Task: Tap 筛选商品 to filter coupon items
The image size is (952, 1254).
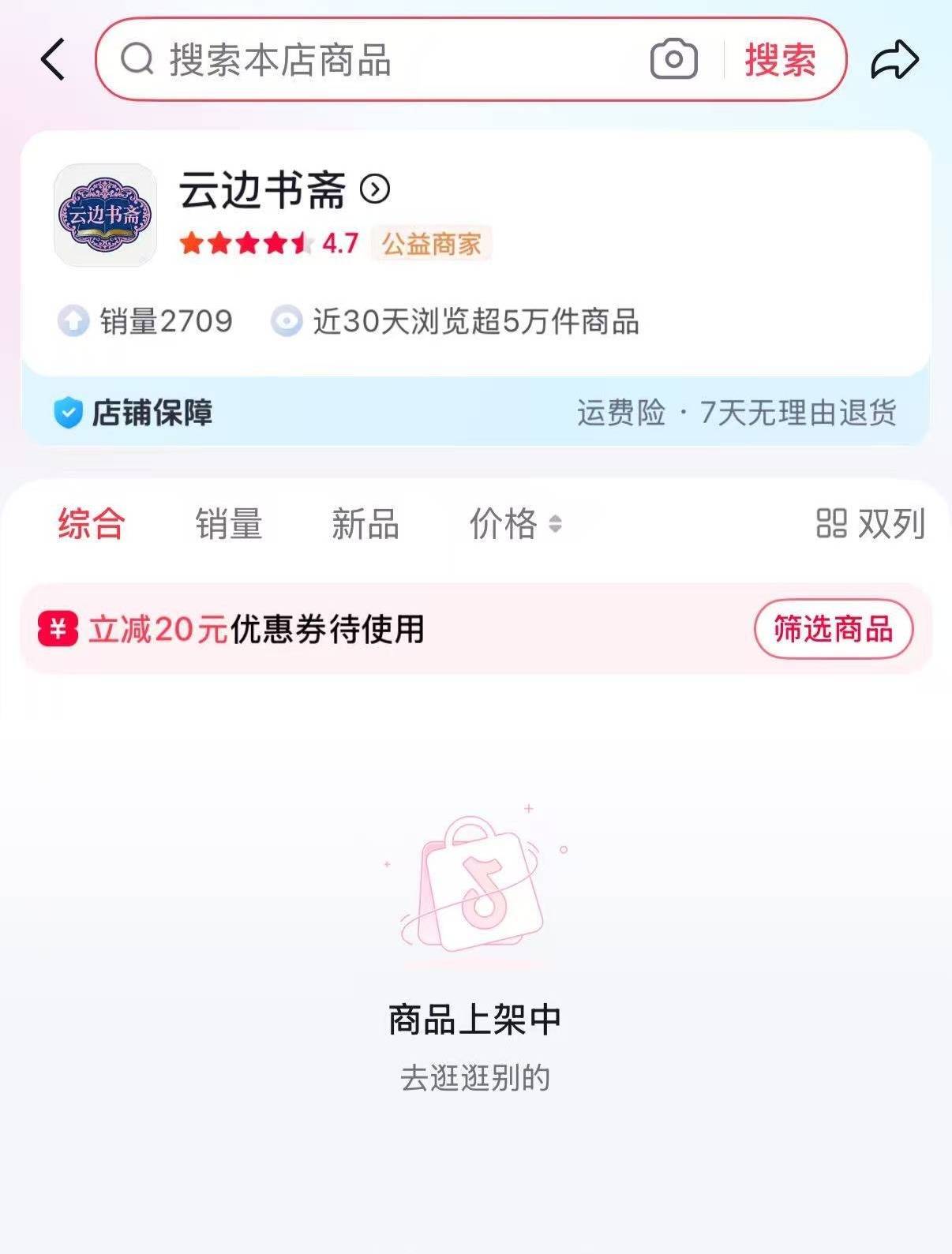Action: (x=833, y=629)
